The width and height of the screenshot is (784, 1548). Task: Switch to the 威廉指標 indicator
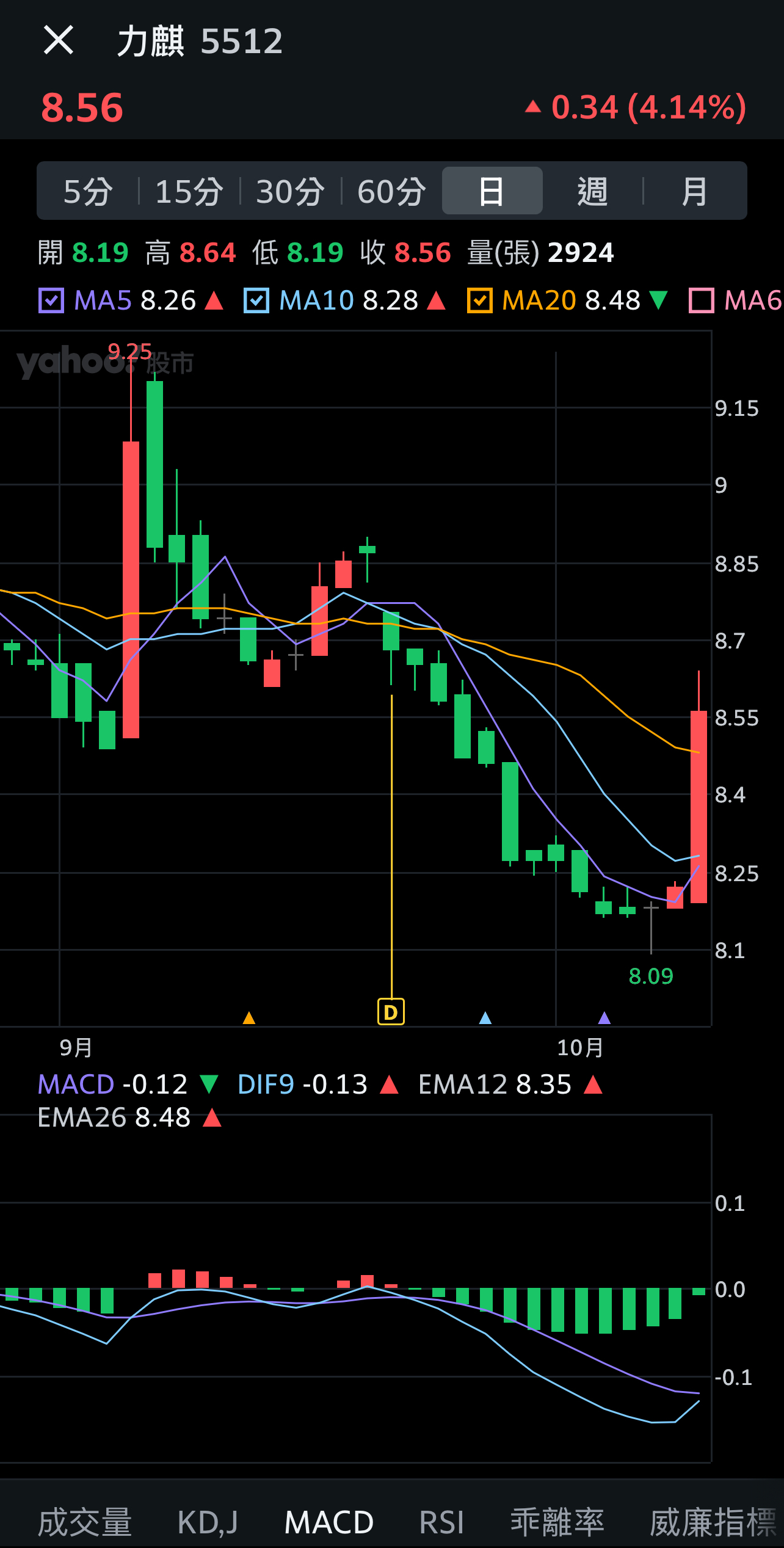713,1522
